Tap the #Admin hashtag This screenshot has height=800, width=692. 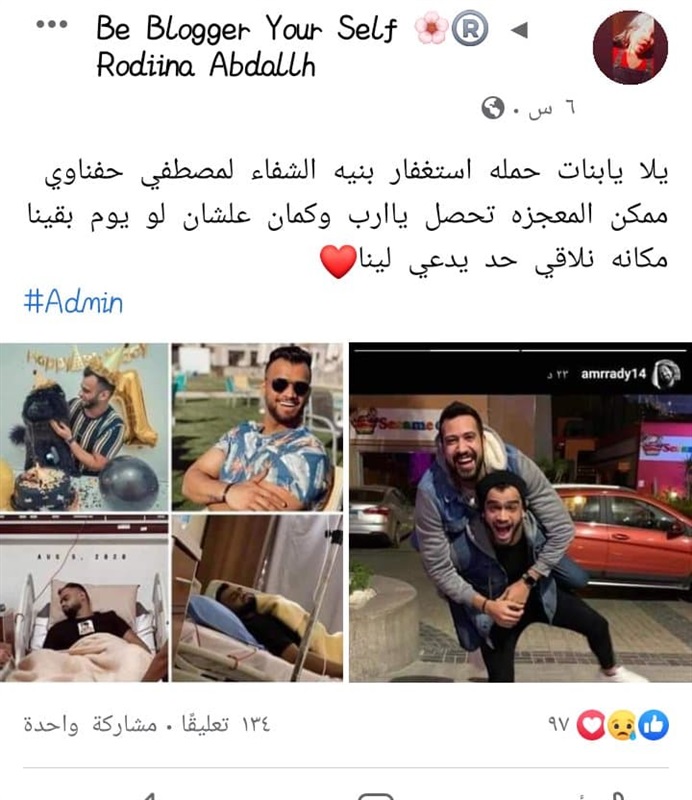pyautogui.click(x=72, y=301)
